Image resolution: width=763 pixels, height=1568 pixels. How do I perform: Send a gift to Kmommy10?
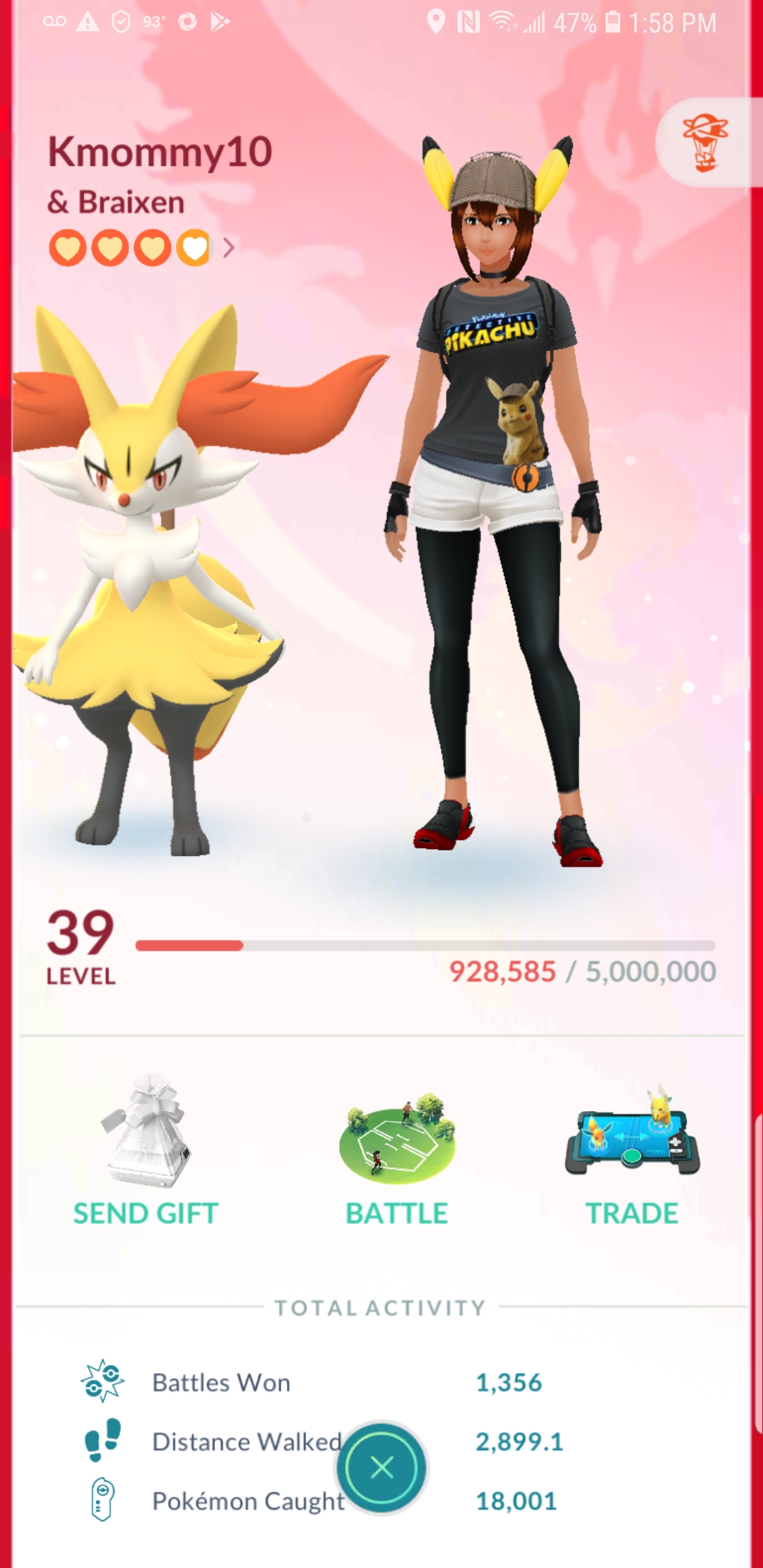tap(146, 1151)
